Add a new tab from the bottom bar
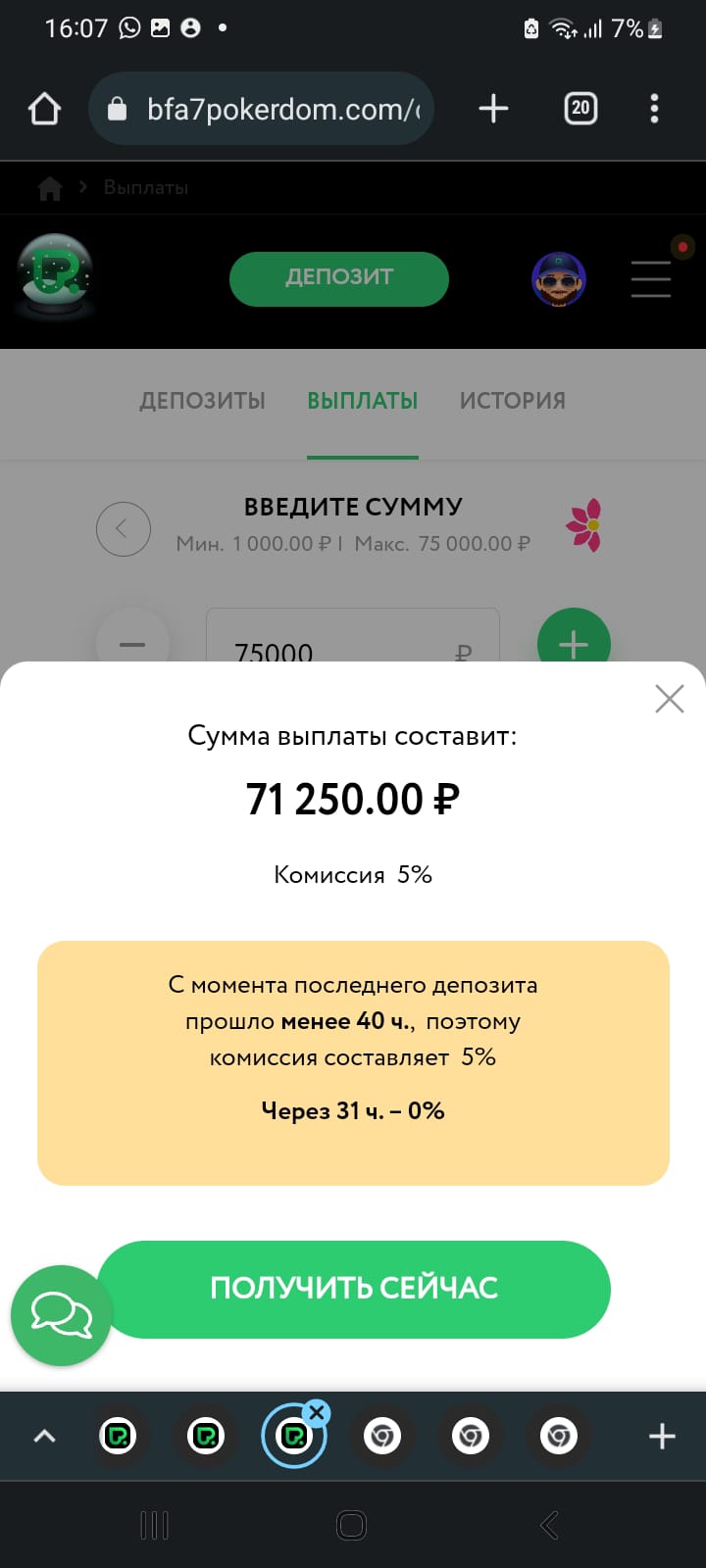 (662, 1436)
